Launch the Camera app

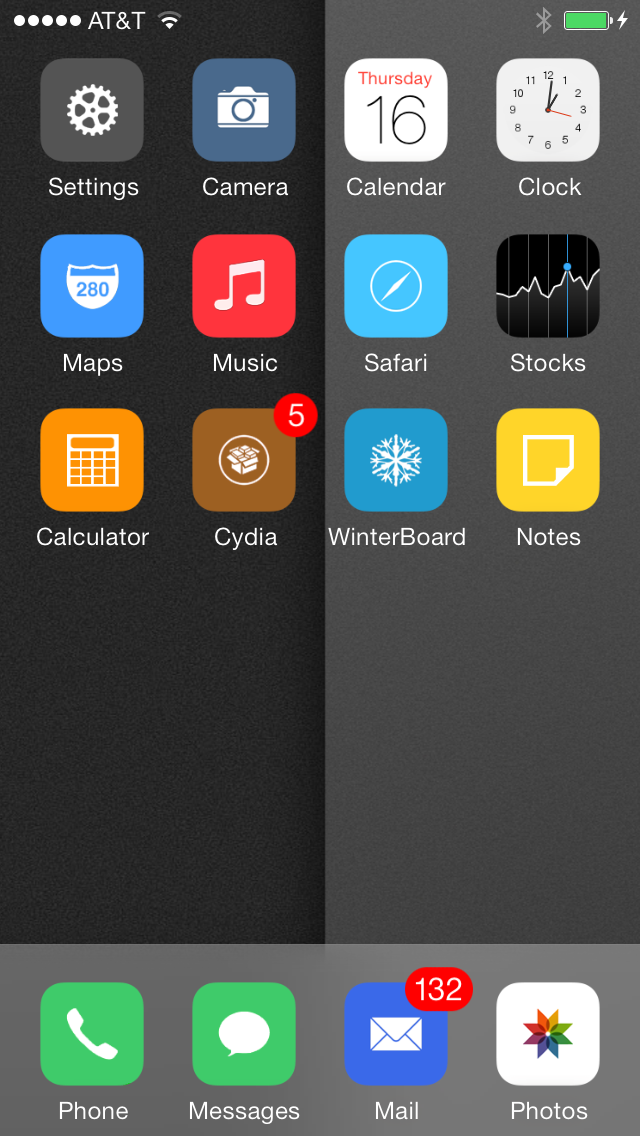coord(244,110)
